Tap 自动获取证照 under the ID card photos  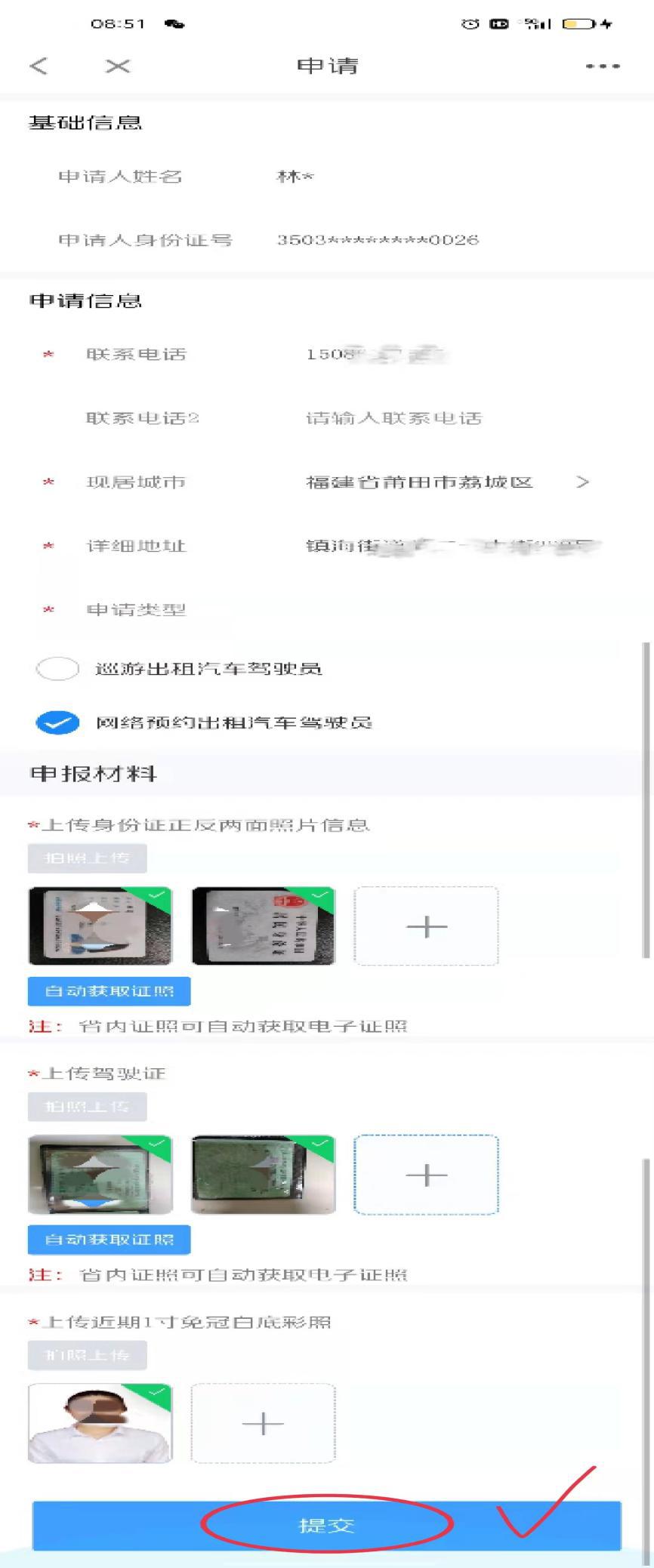pyautogui.click(x=109, y=991)
